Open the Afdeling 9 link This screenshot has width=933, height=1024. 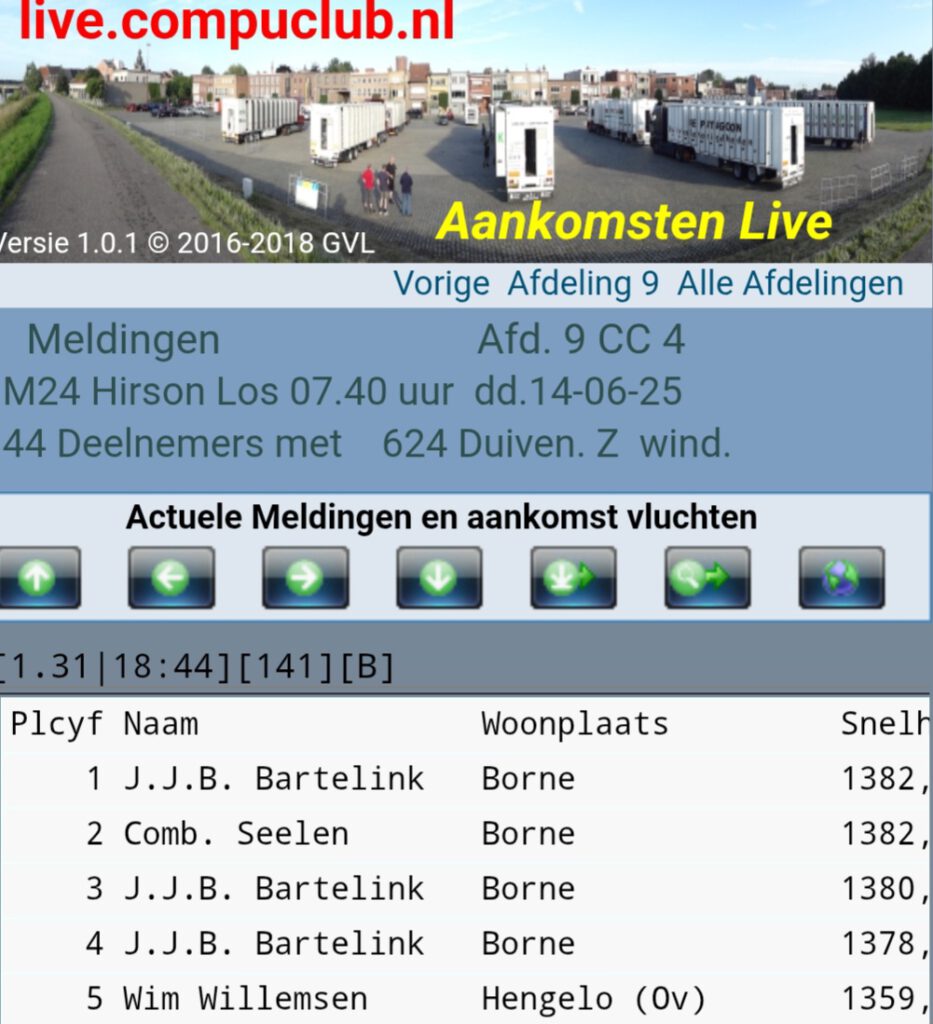point(583,284)
